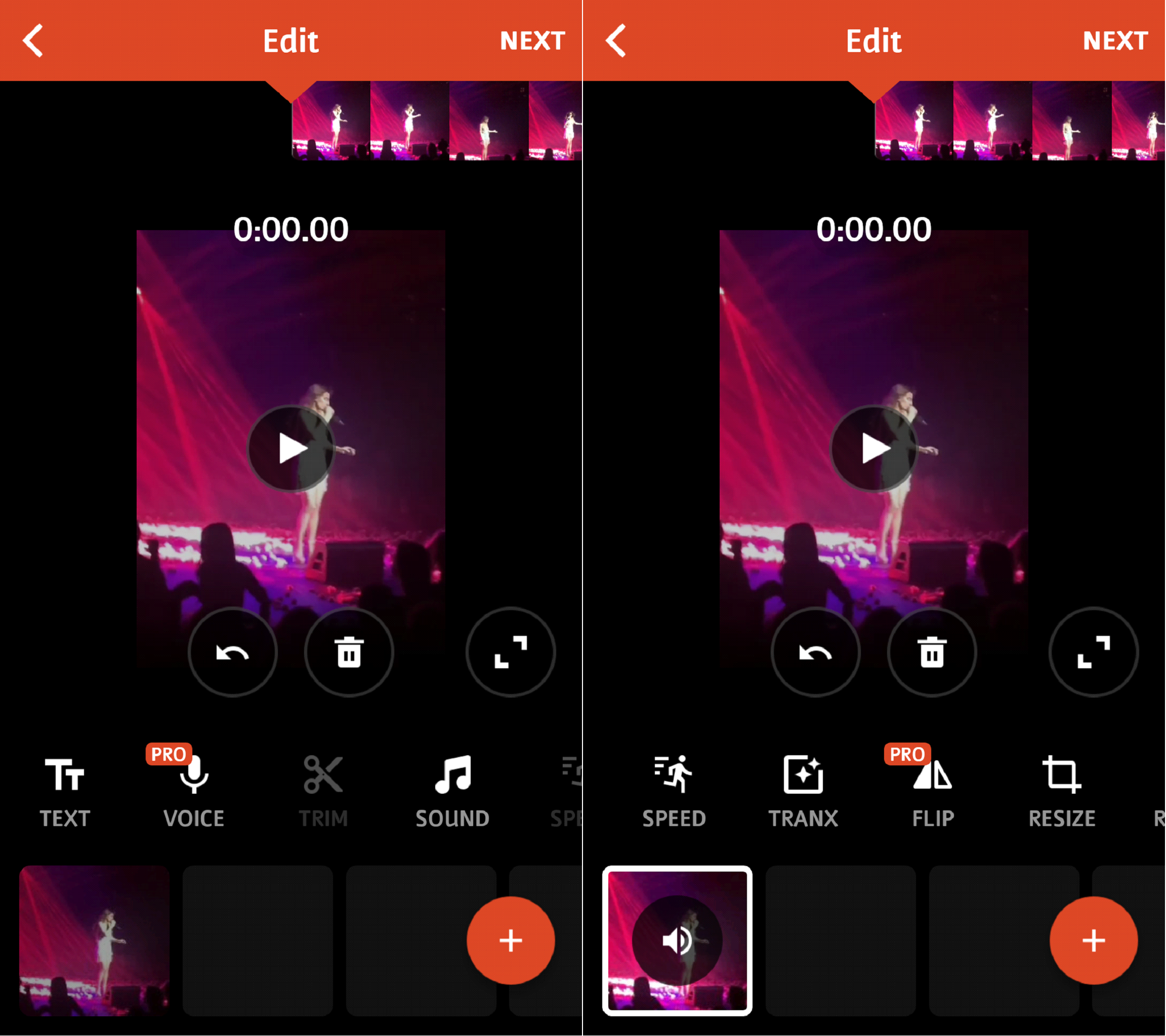
Task: Open the RESIZE crop tool
Action: 1062,791
